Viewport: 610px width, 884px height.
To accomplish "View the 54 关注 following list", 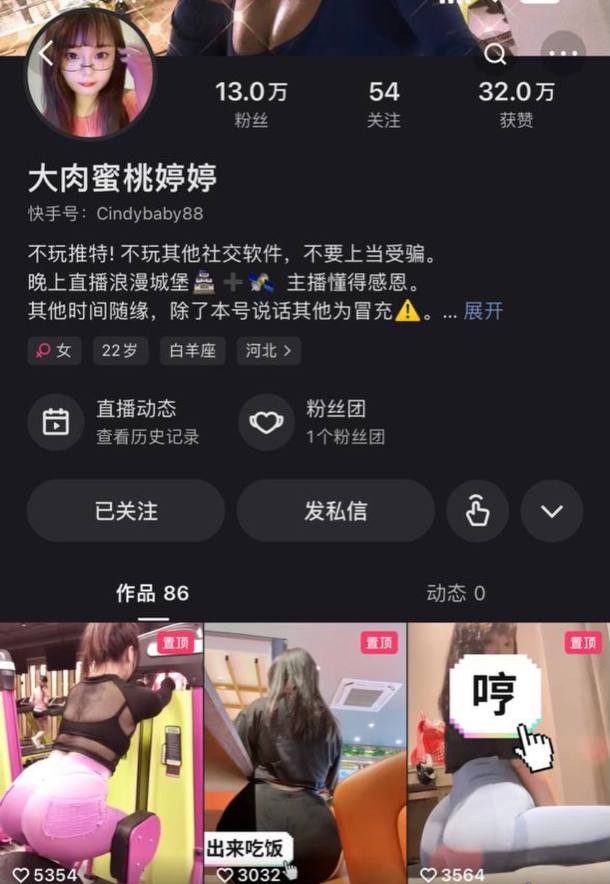I will [x=384, y=104].
